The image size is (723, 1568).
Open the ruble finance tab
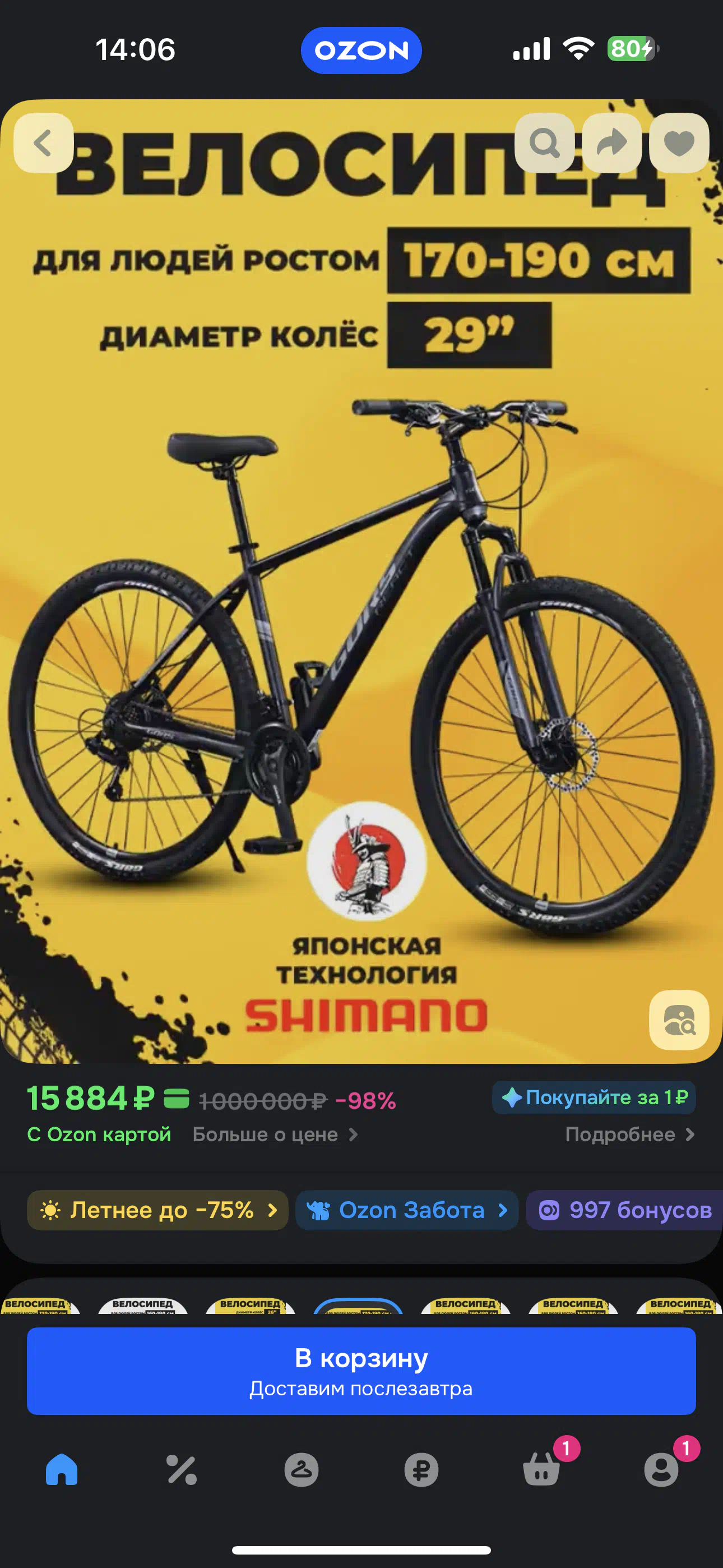click(421, 1470)
